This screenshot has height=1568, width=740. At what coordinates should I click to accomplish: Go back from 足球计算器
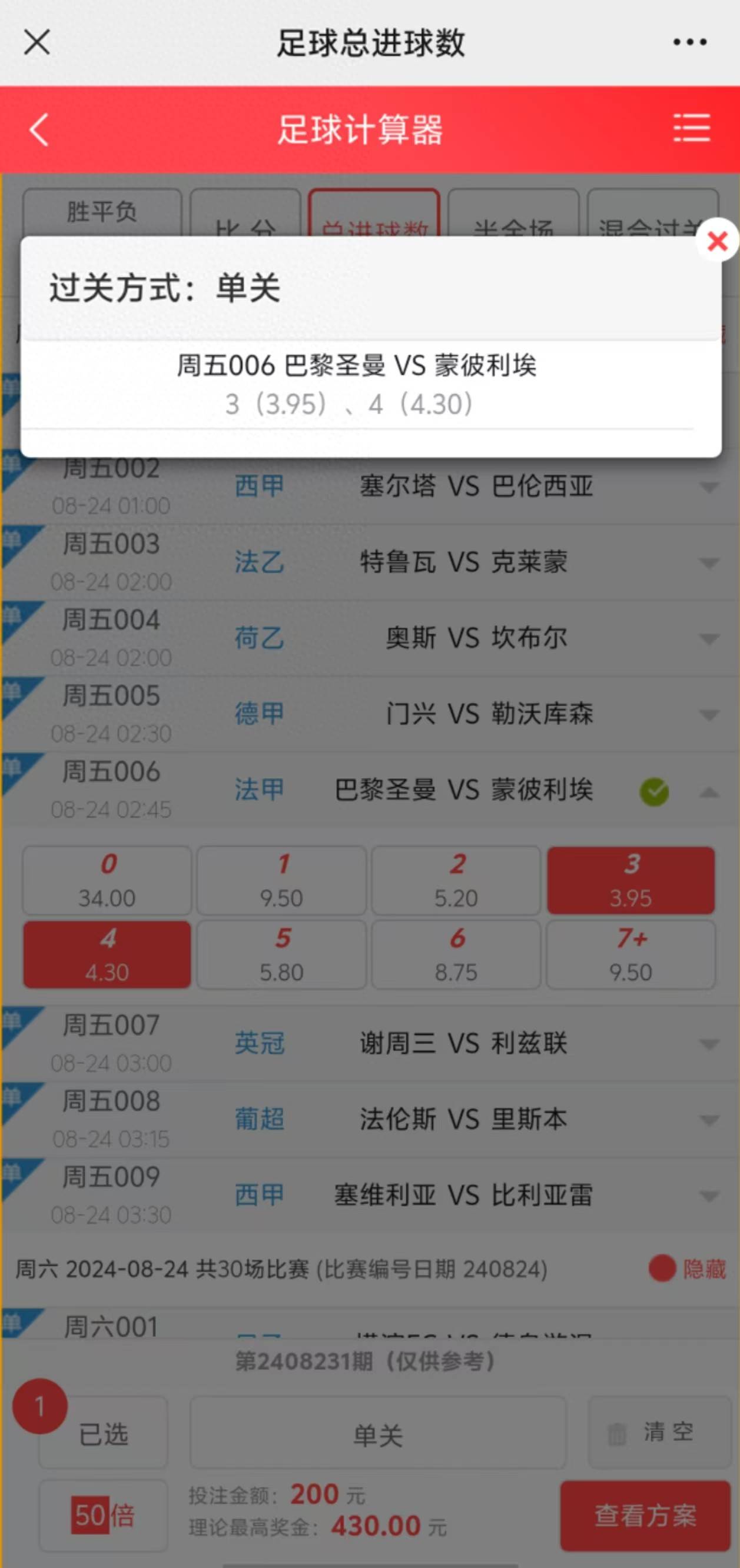39,129
